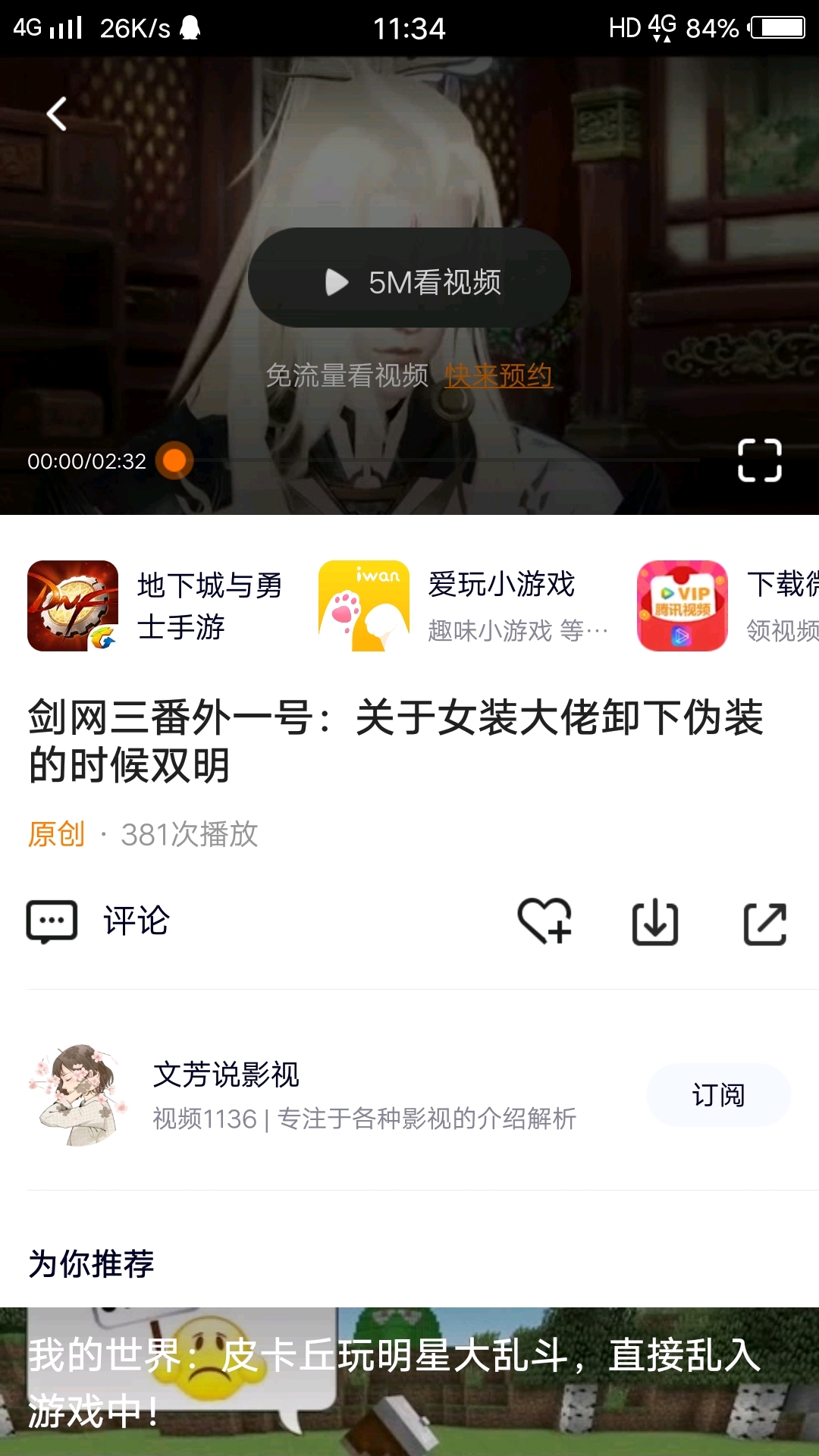
Task: Go back using the top-left arrow
Action: pos(57,114)
